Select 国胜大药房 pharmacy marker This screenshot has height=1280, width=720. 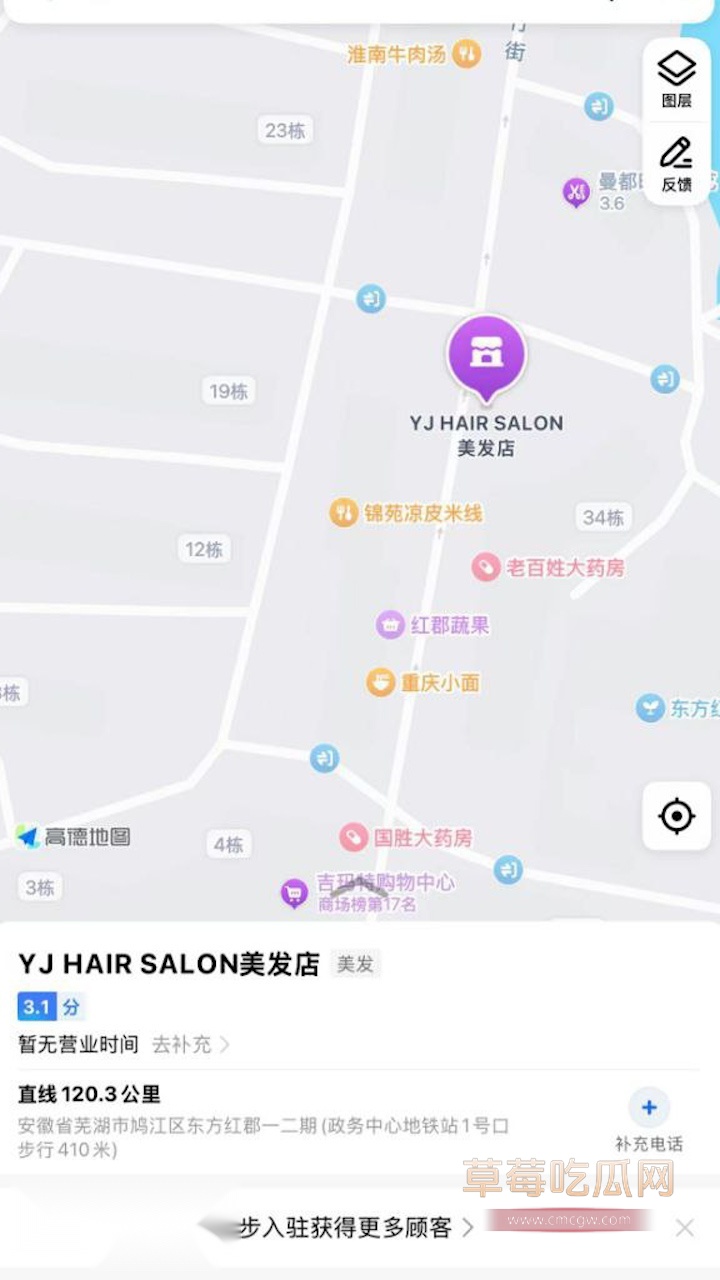[x=407, y=837]
